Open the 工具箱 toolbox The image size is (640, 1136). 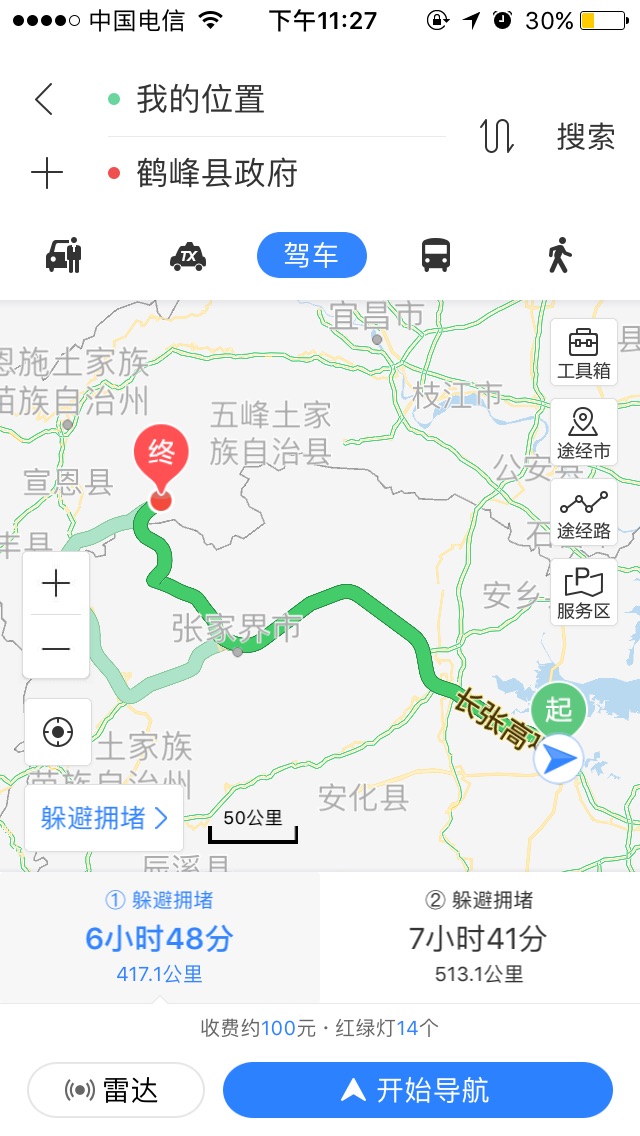tap(583, 352)
